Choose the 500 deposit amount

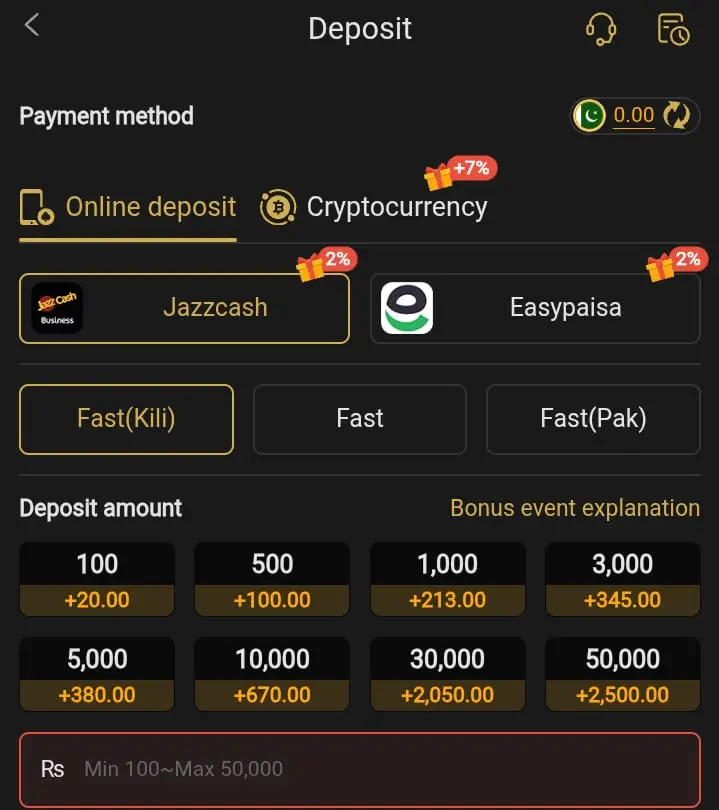pyautogui.click(x=272, y=580)
